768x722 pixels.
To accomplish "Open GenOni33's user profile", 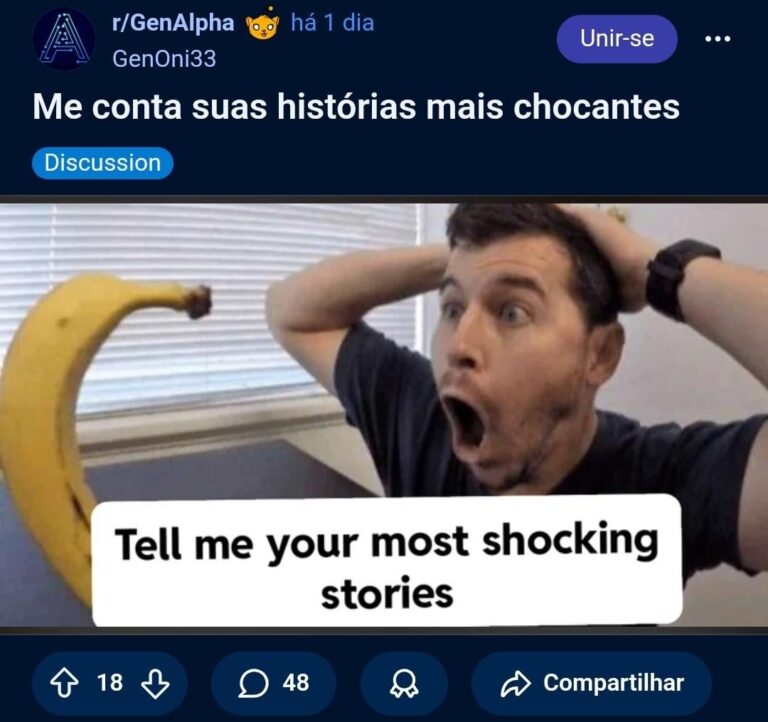I will pos(164,59).
